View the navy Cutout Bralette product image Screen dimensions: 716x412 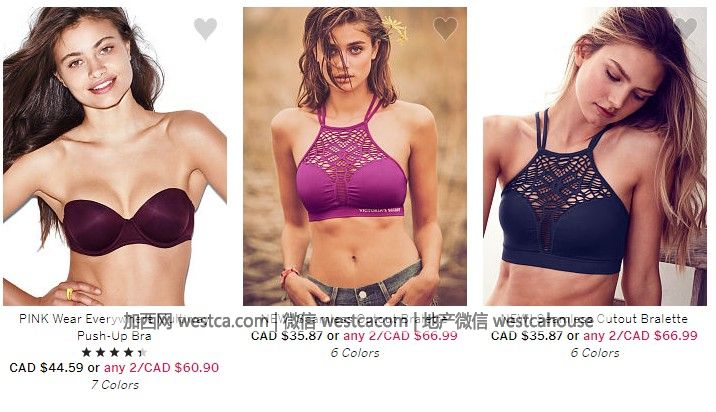[x=594, y=170]
